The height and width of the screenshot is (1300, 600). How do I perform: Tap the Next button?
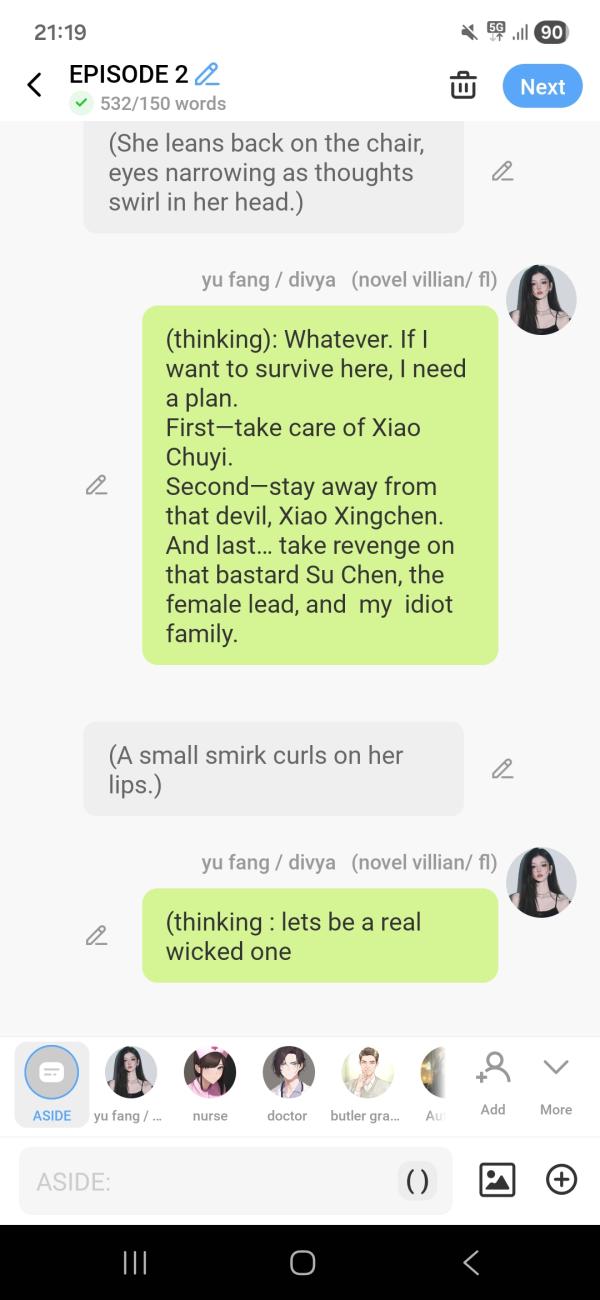tap(542, 87)
